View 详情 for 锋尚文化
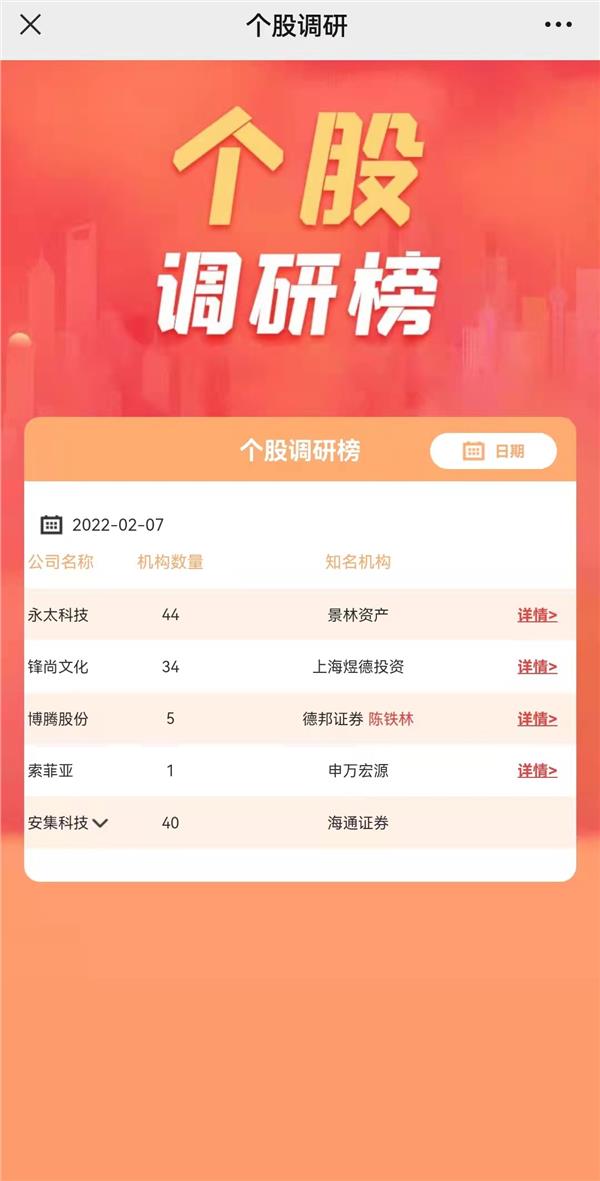Viewport: 600px width, 1181px height. point(537,667)
